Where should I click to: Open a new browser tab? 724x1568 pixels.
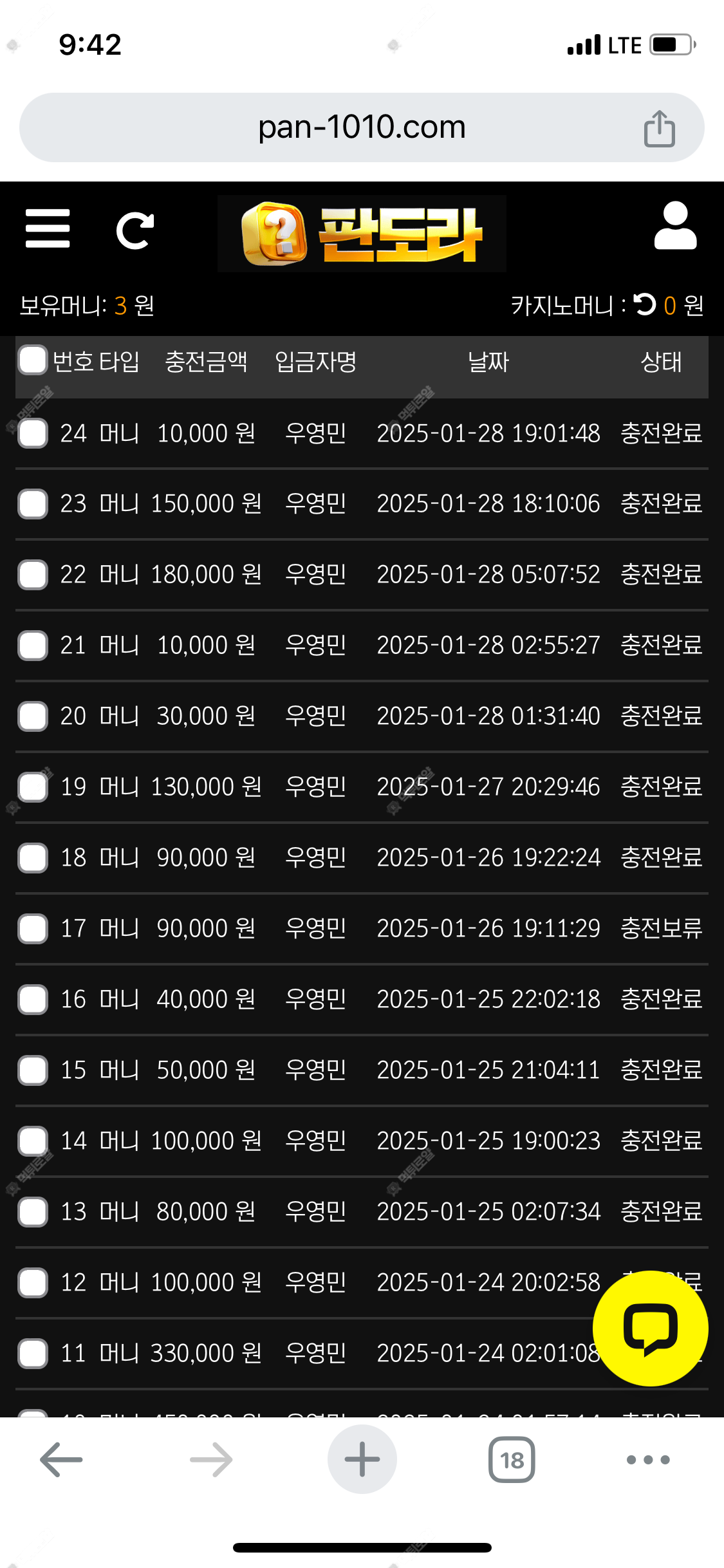[362, 1459]
